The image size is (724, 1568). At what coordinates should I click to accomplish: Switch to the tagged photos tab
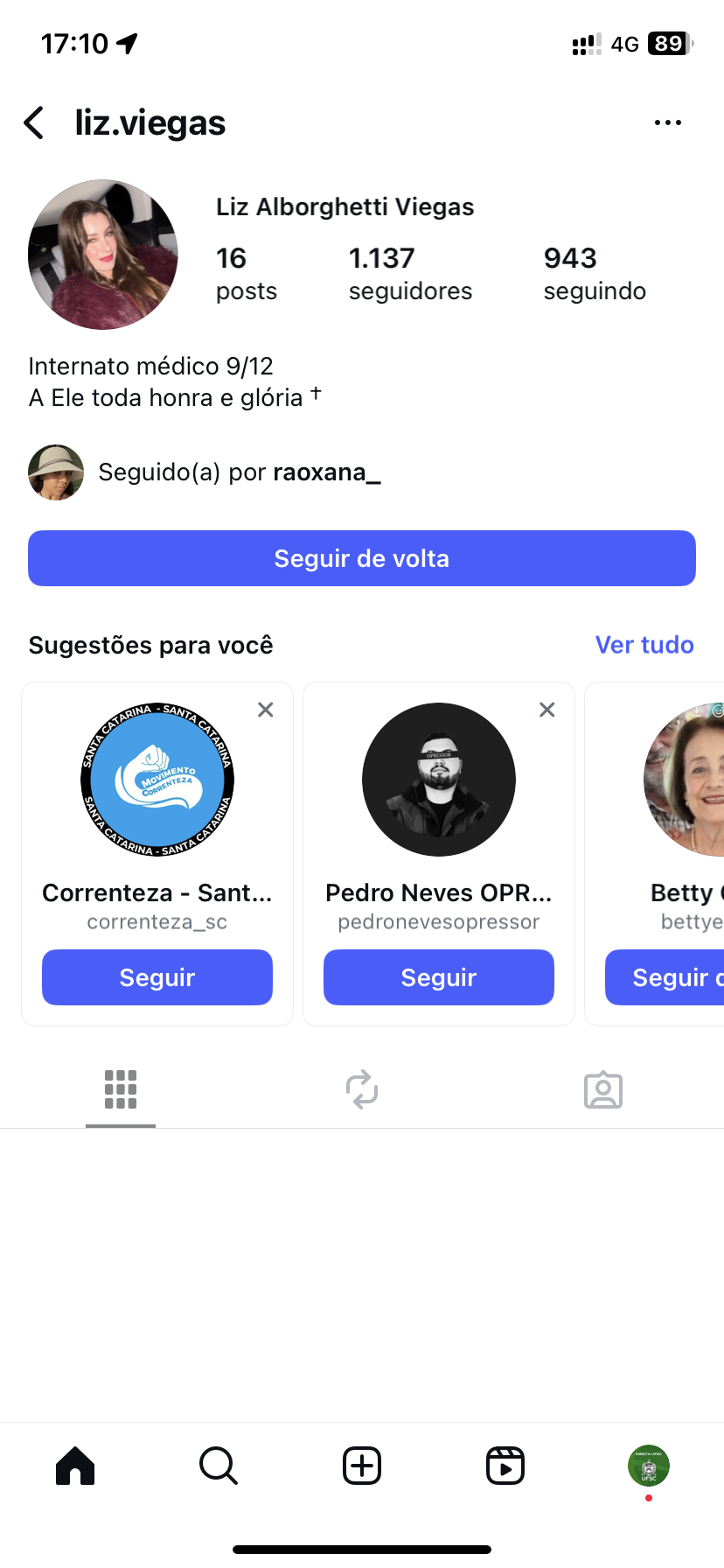coord(603,1089)
